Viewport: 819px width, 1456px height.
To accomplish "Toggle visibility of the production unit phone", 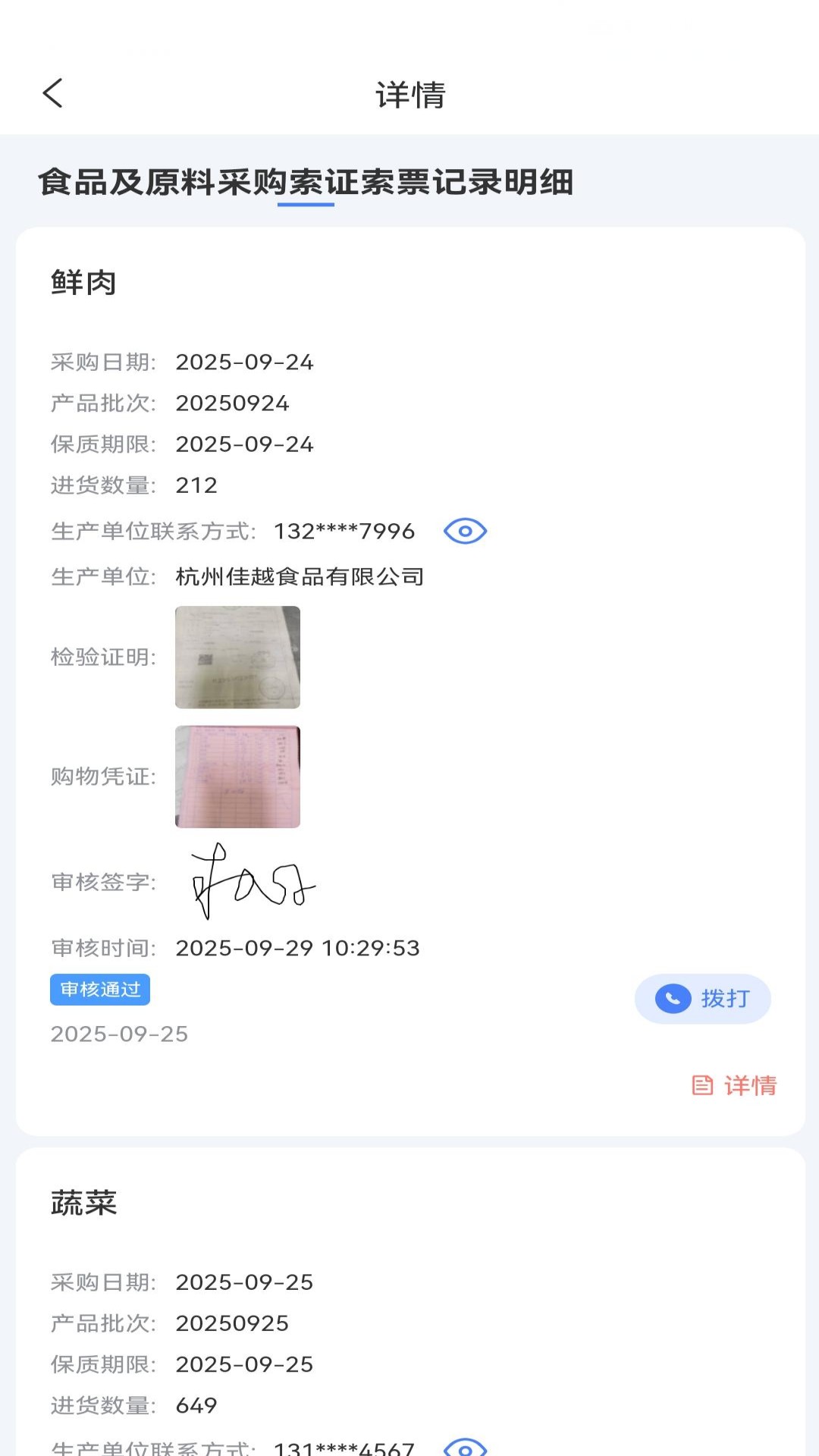I will coord(465,531).
